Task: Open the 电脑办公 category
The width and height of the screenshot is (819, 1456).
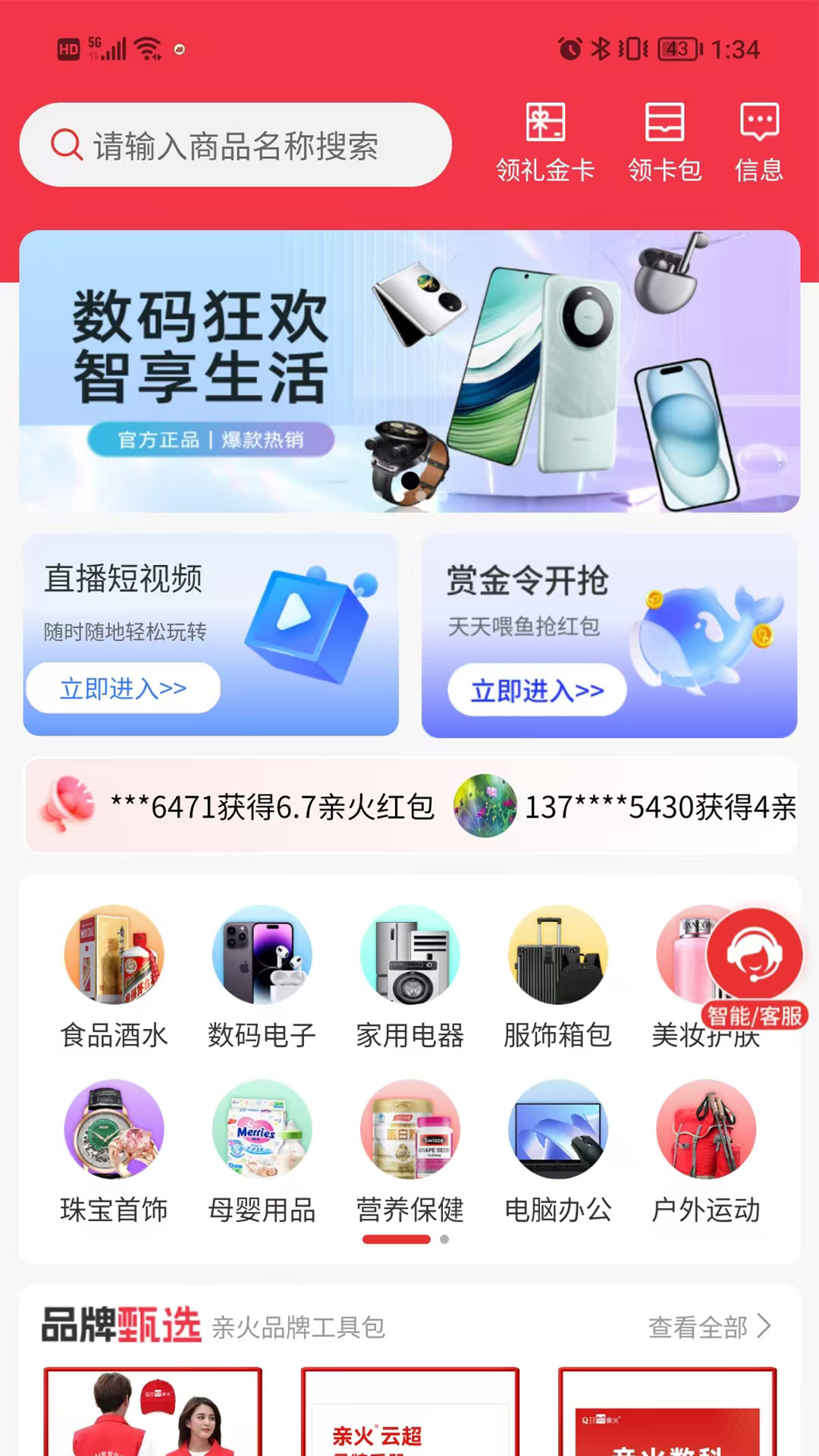Action: pyautogui.click(x=557, y=1149)
